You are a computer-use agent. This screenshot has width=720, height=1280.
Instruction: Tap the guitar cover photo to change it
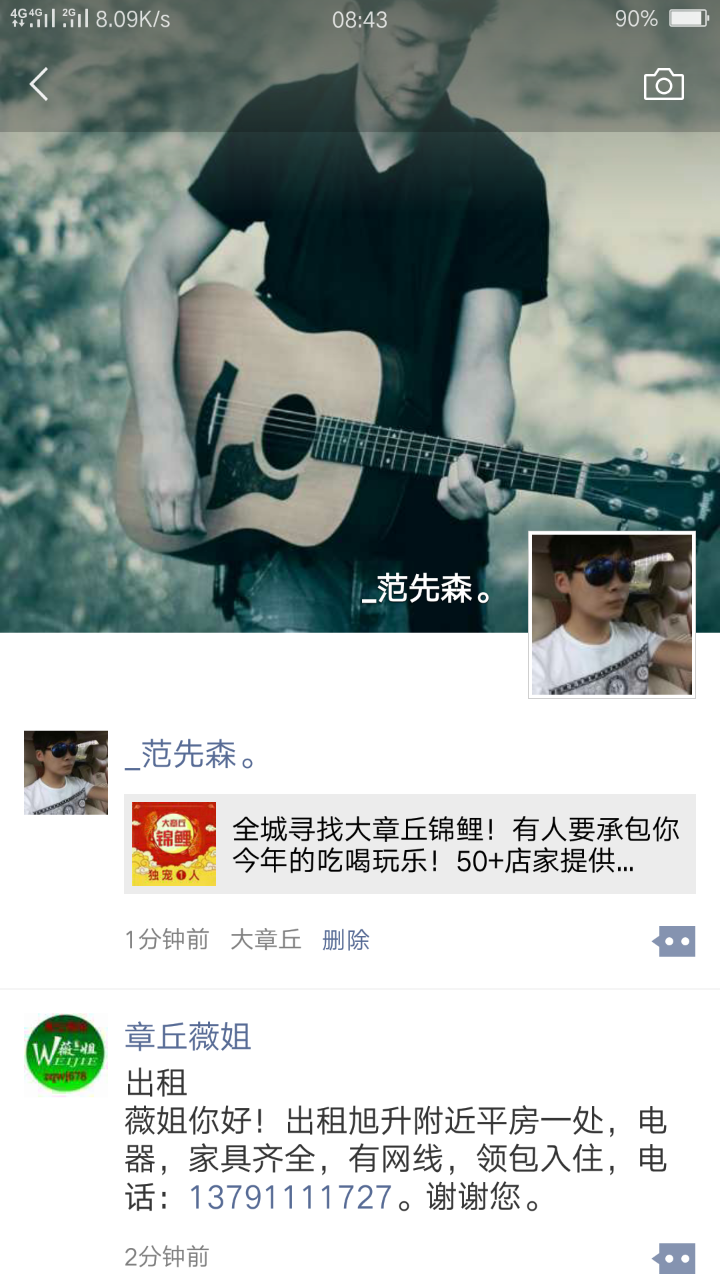(300, 350)
